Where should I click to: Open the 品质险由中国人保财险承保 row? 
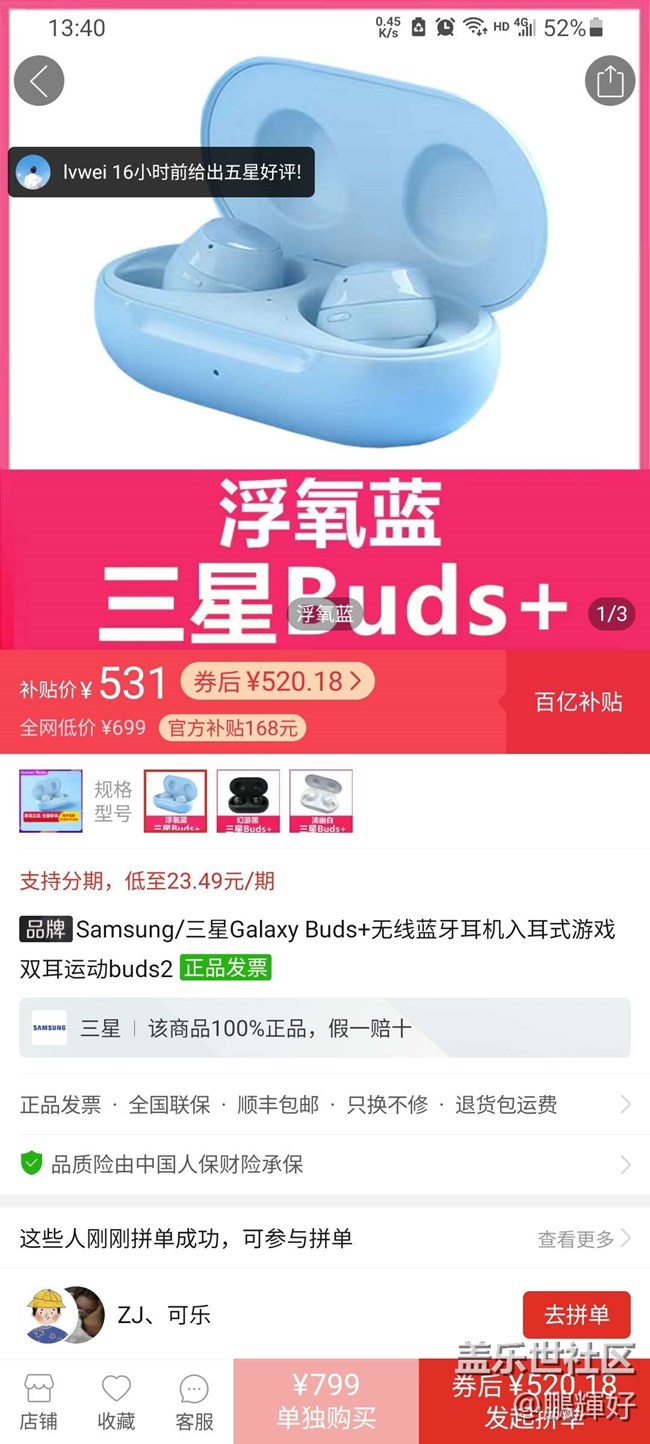click(325, 1164)
